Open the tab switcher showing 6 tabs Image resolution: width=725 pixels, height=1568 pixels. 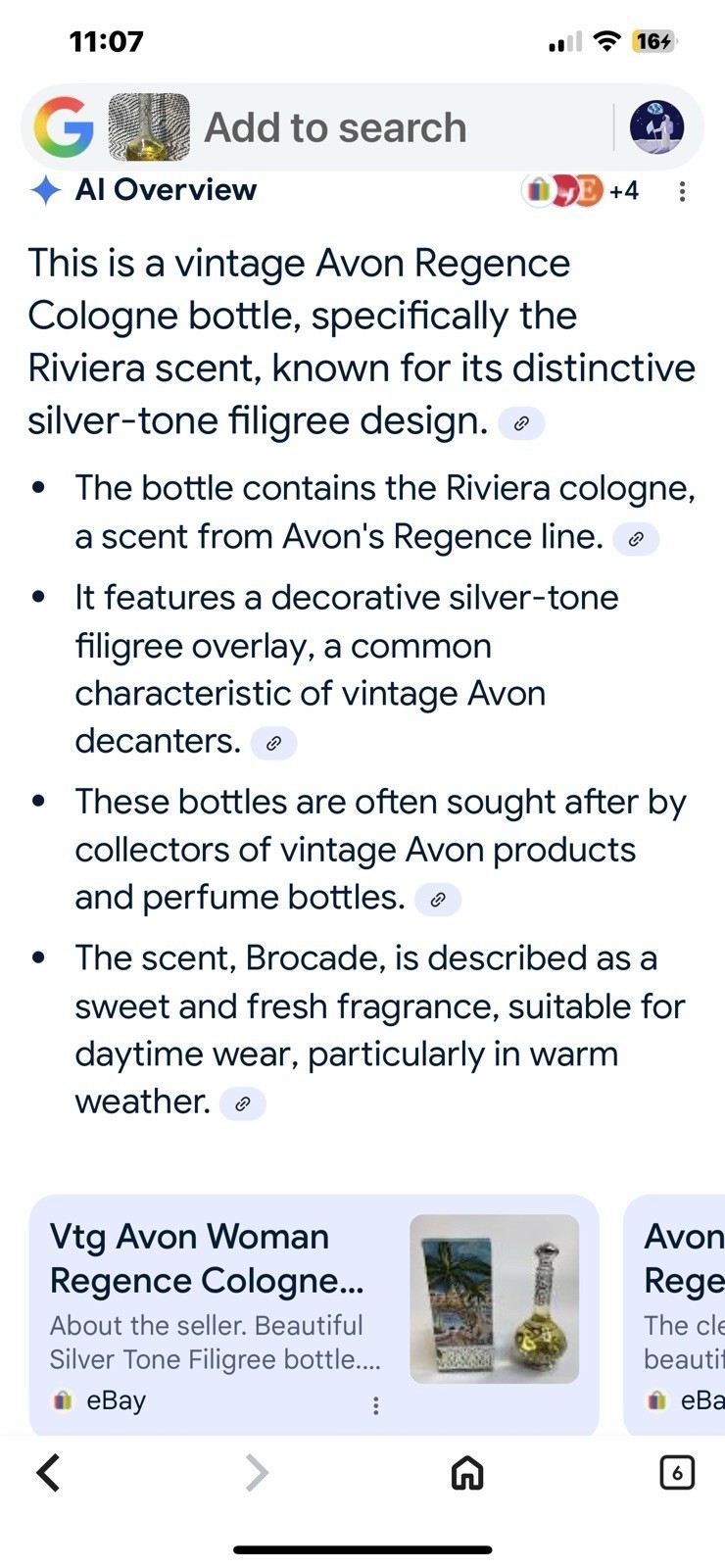(677, 1472)
